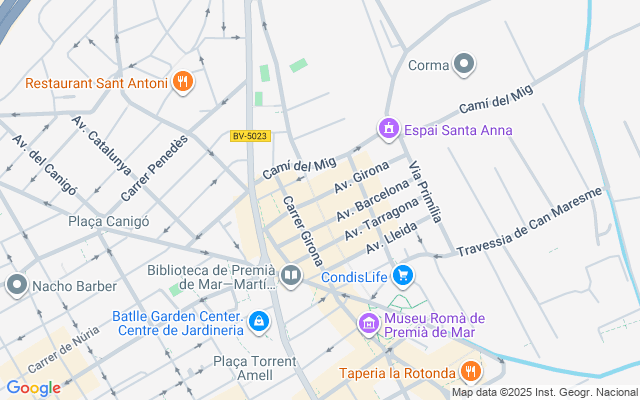
Task: Select the Nacho Barber pin
Action: [16, 286]
